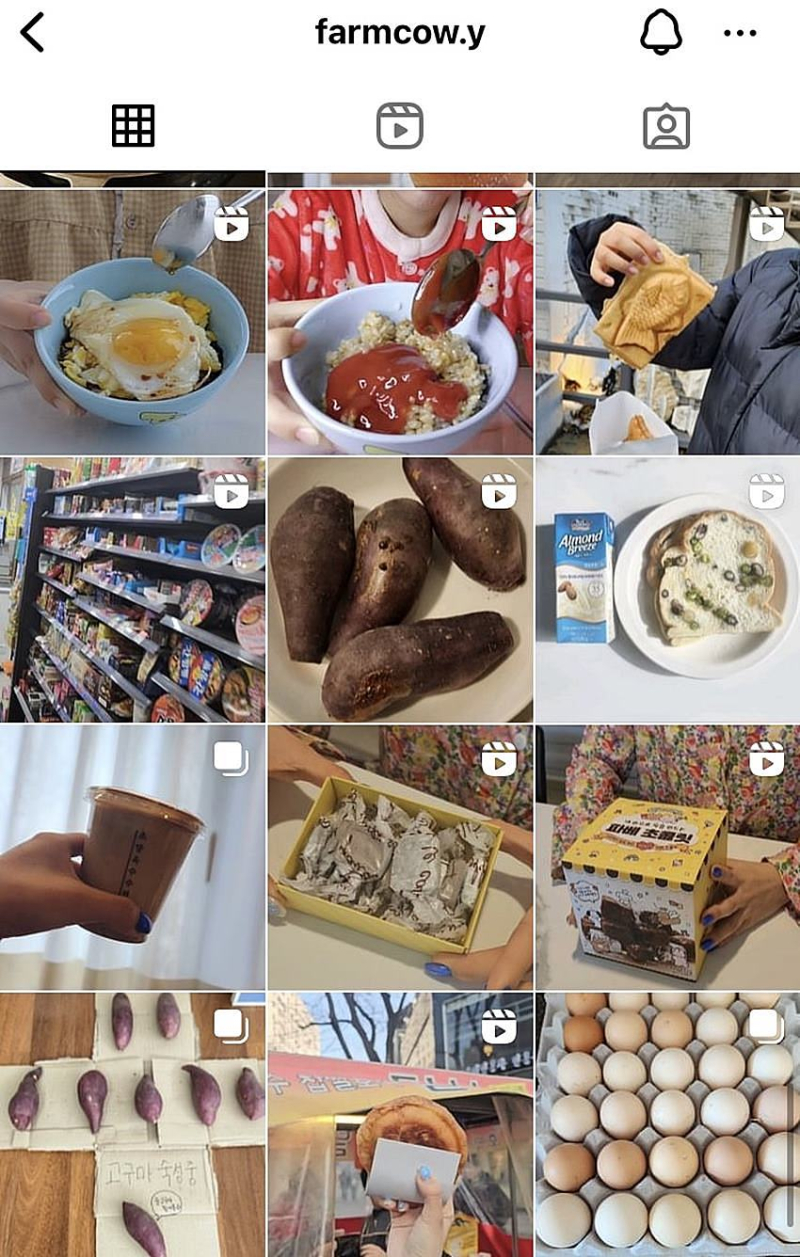Open the three-dot overflow menu
The height and width of the screenshot is (1257, 800).
coord(740,33)
